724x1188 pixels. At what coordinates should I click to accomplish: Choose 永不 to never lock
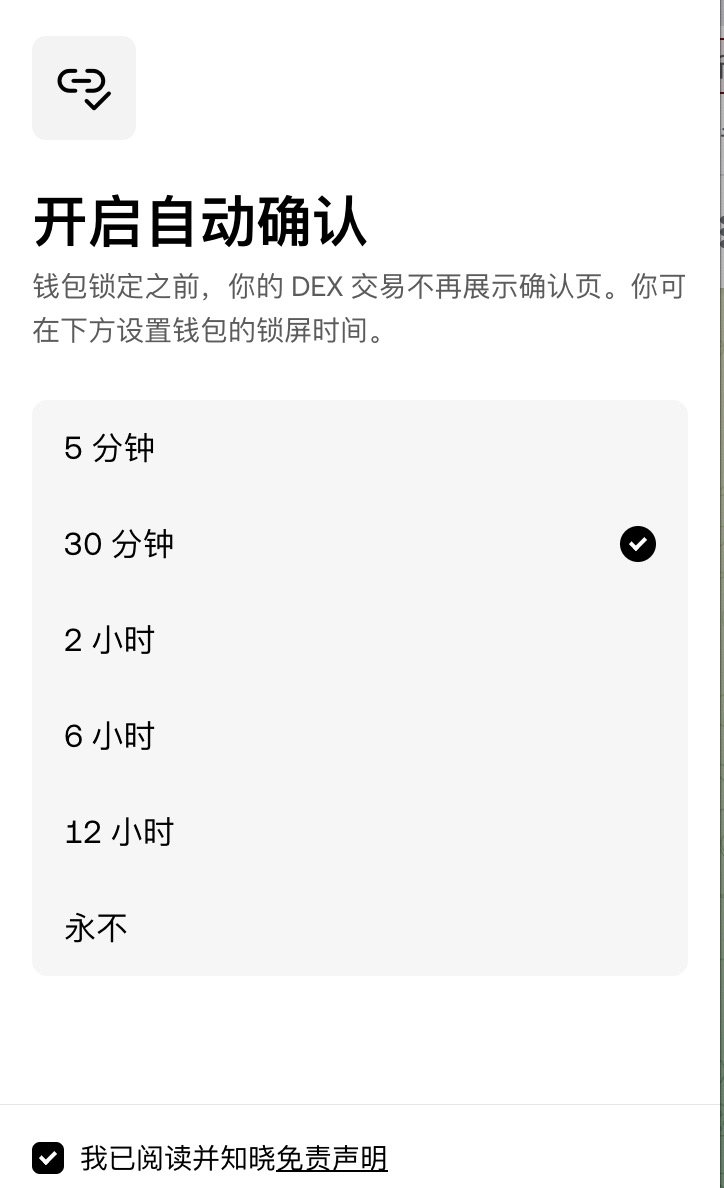pos(360,928)
